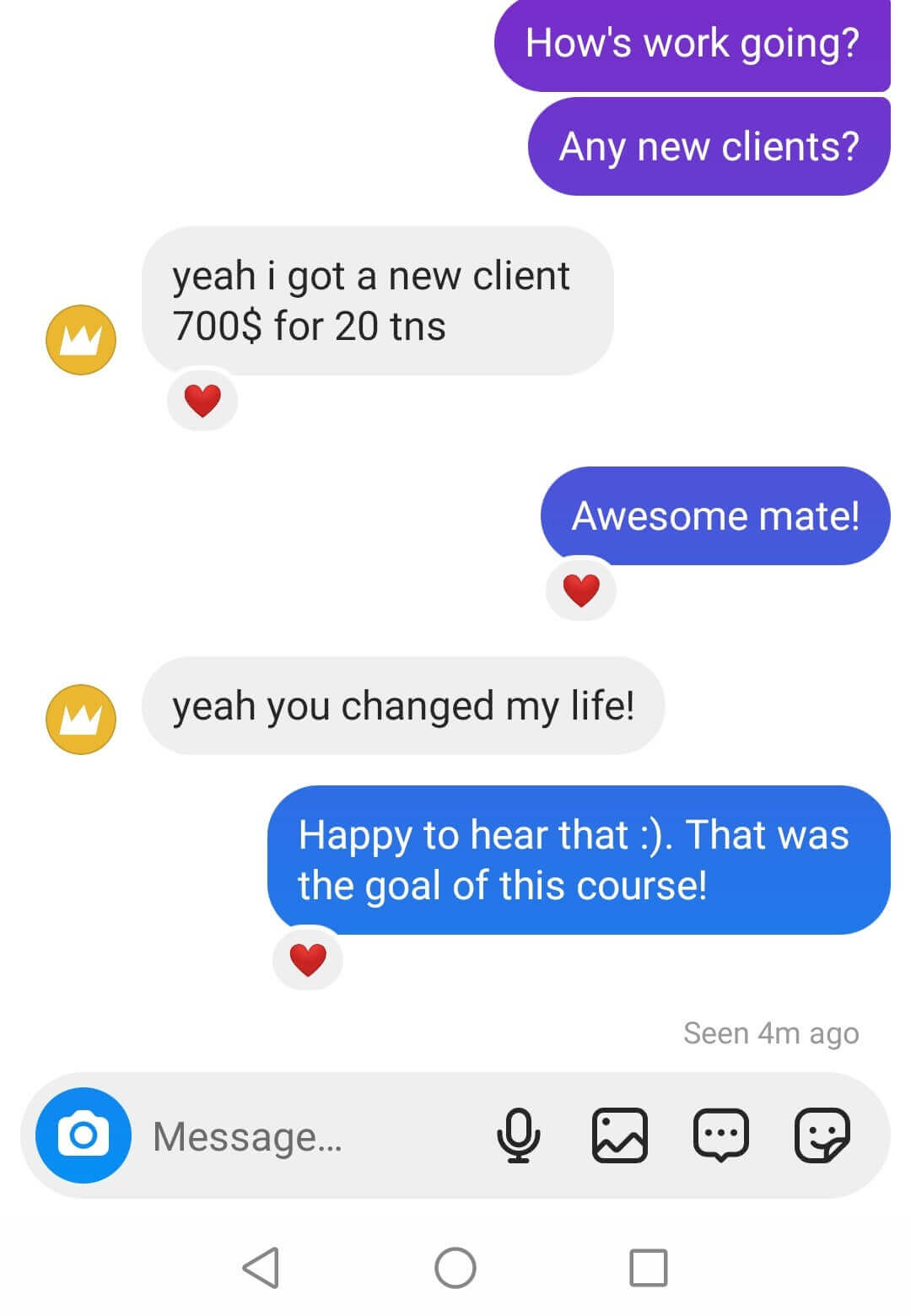The height and width of the screenshot is (1316, 911).
Task: Open the sticker picker
Action: [822, 1135]
